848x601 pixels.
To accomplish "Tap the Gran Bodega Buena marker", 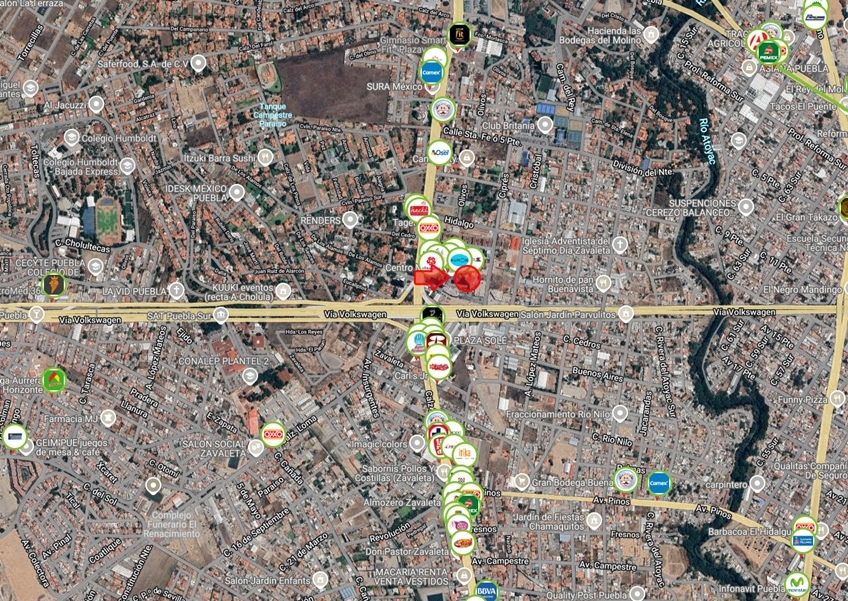I will (625, 480).
